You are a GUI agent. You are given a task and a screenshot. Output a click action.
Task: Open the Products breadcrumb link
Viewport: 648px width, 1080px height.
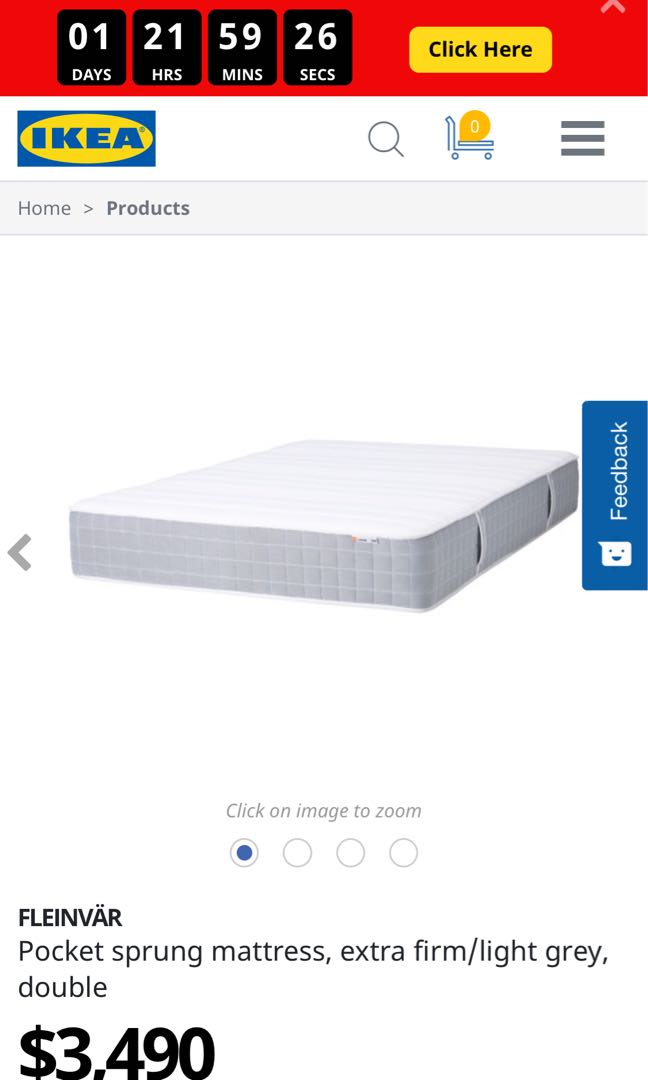148,208
